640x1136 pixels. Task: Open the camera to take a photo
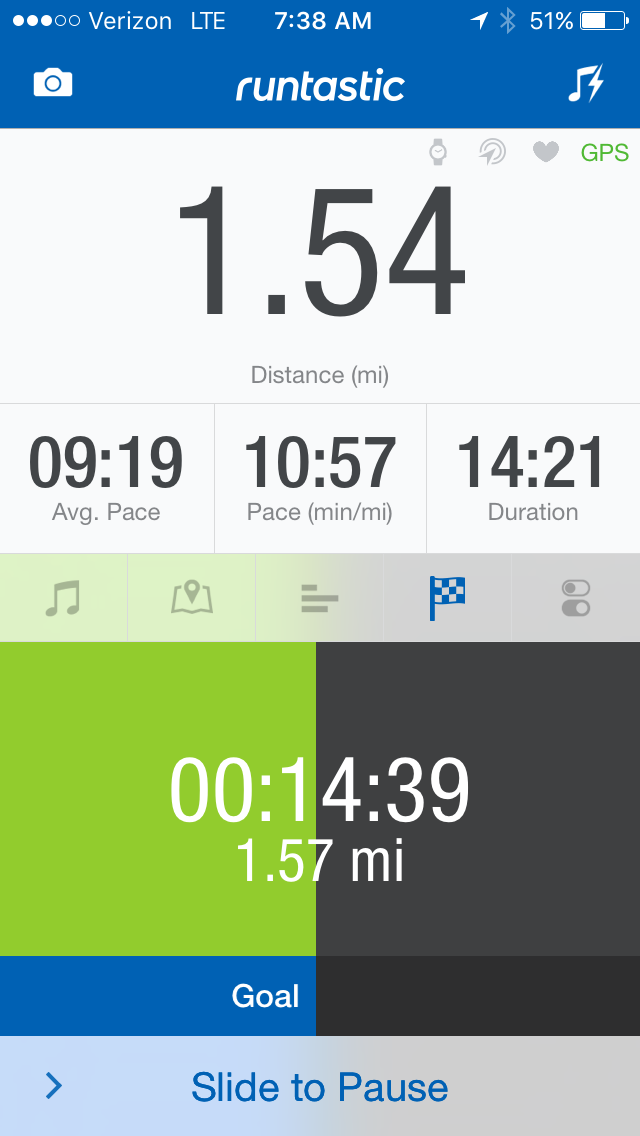point(53,83)
